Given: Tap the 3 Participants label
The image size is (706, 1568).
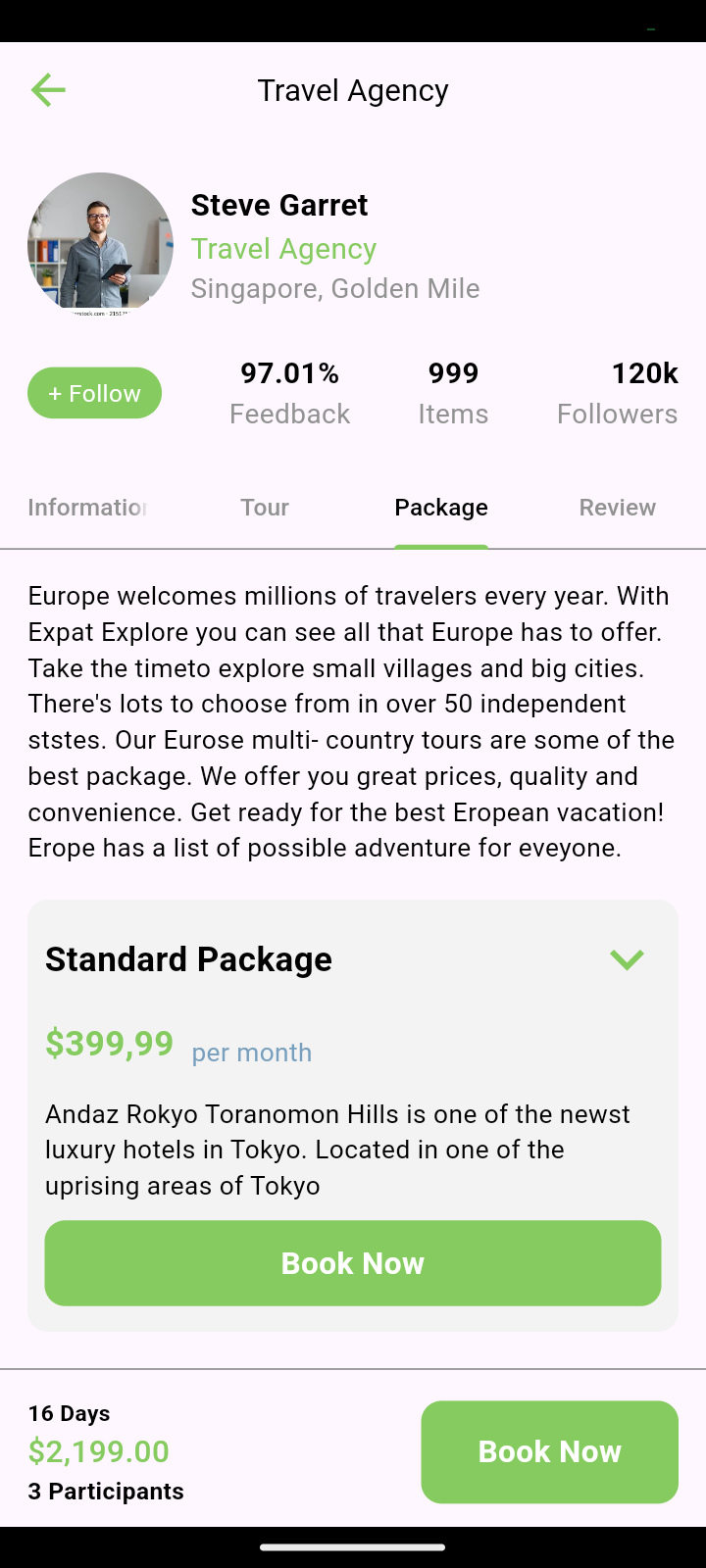Looking at the screenshot, I should (105, 1491).
